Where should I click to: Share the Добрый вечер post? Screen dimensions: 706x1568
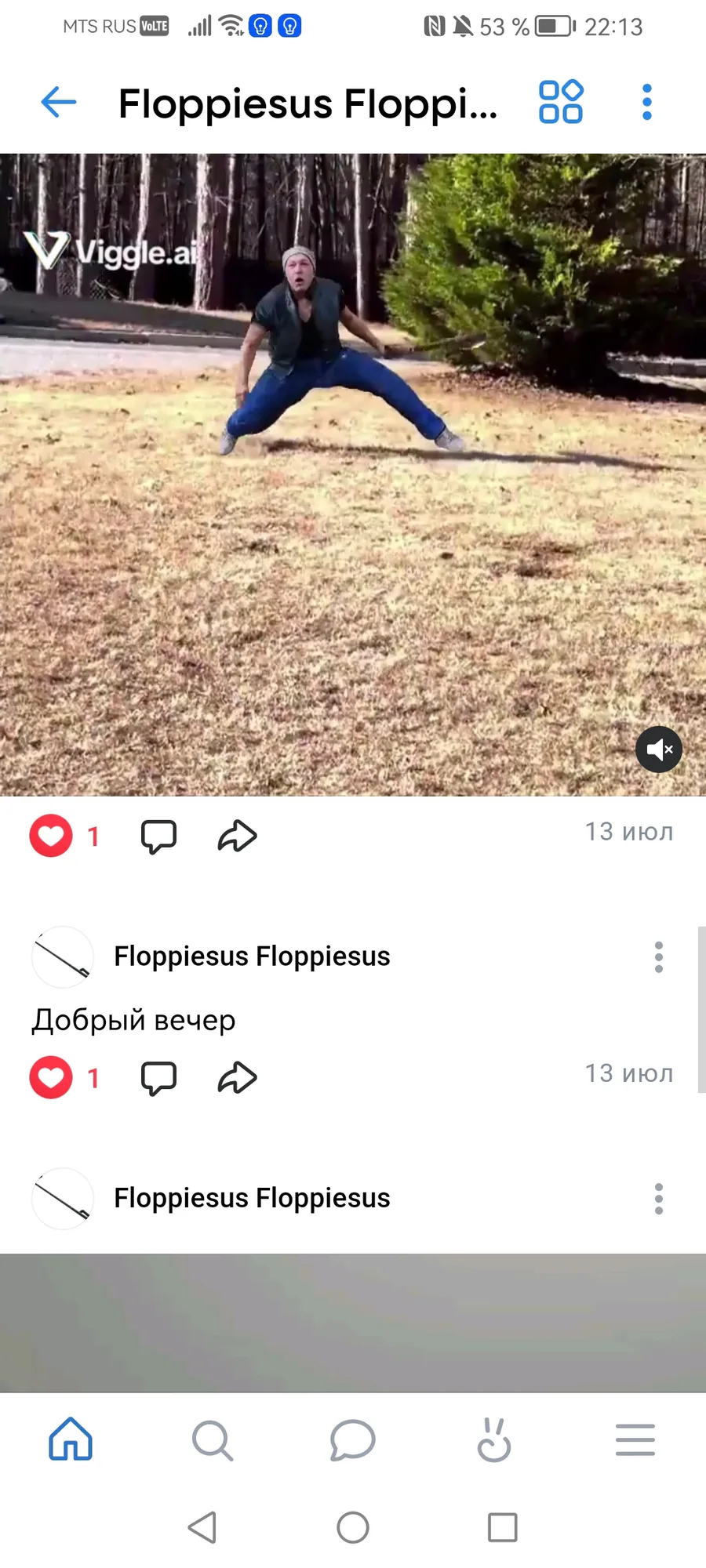click(238, 1077)
